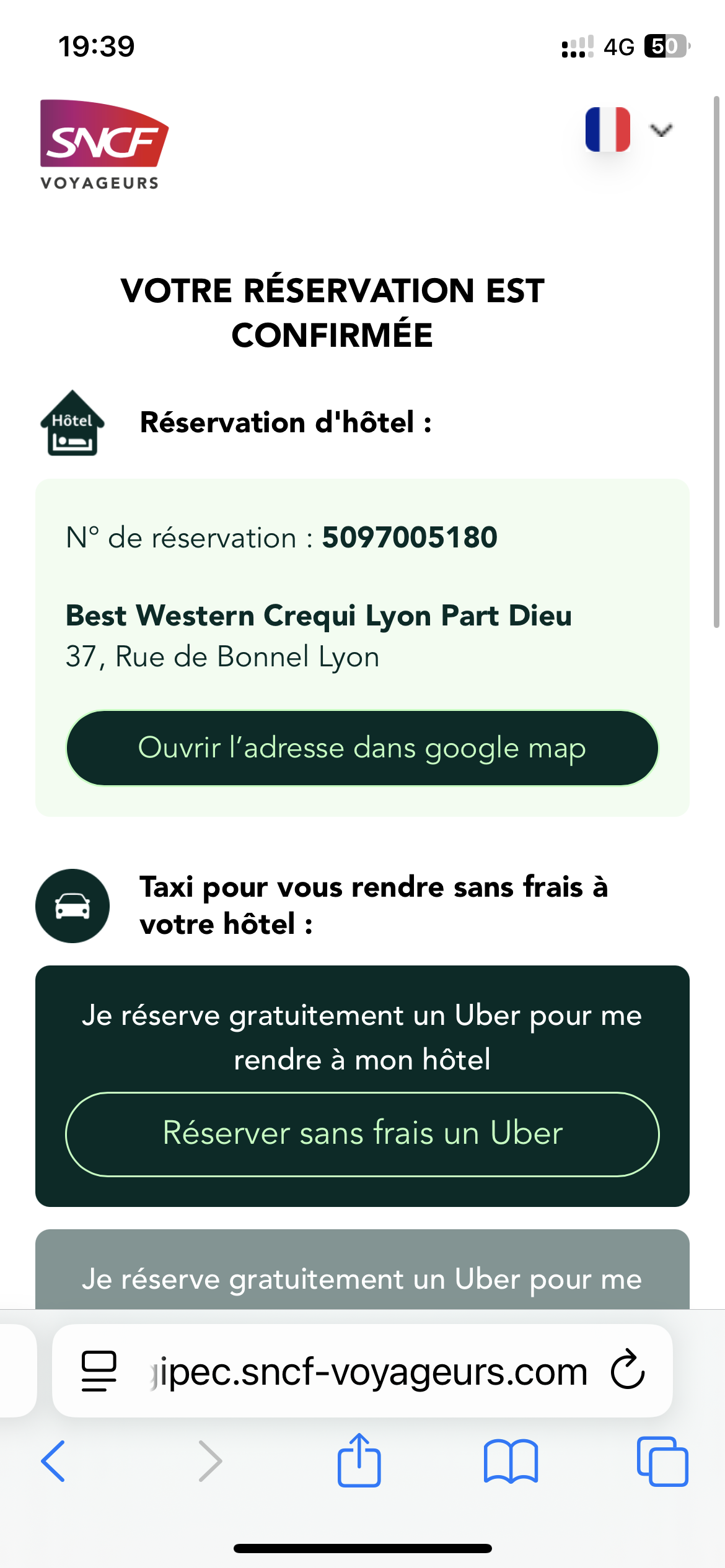Open the page settings reader icon
Image resolution: width=725 pixels, height=1568 pixels.
pos(99,1370)
